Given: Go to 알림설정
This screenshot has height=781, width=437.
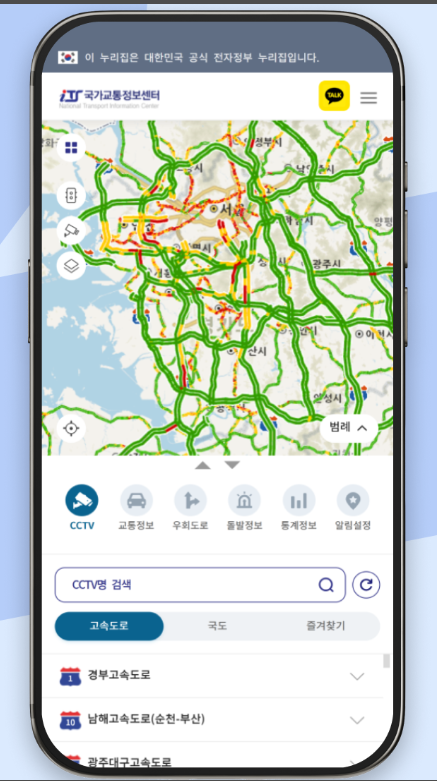Looking at the screenshot, I should coord(353,508).
